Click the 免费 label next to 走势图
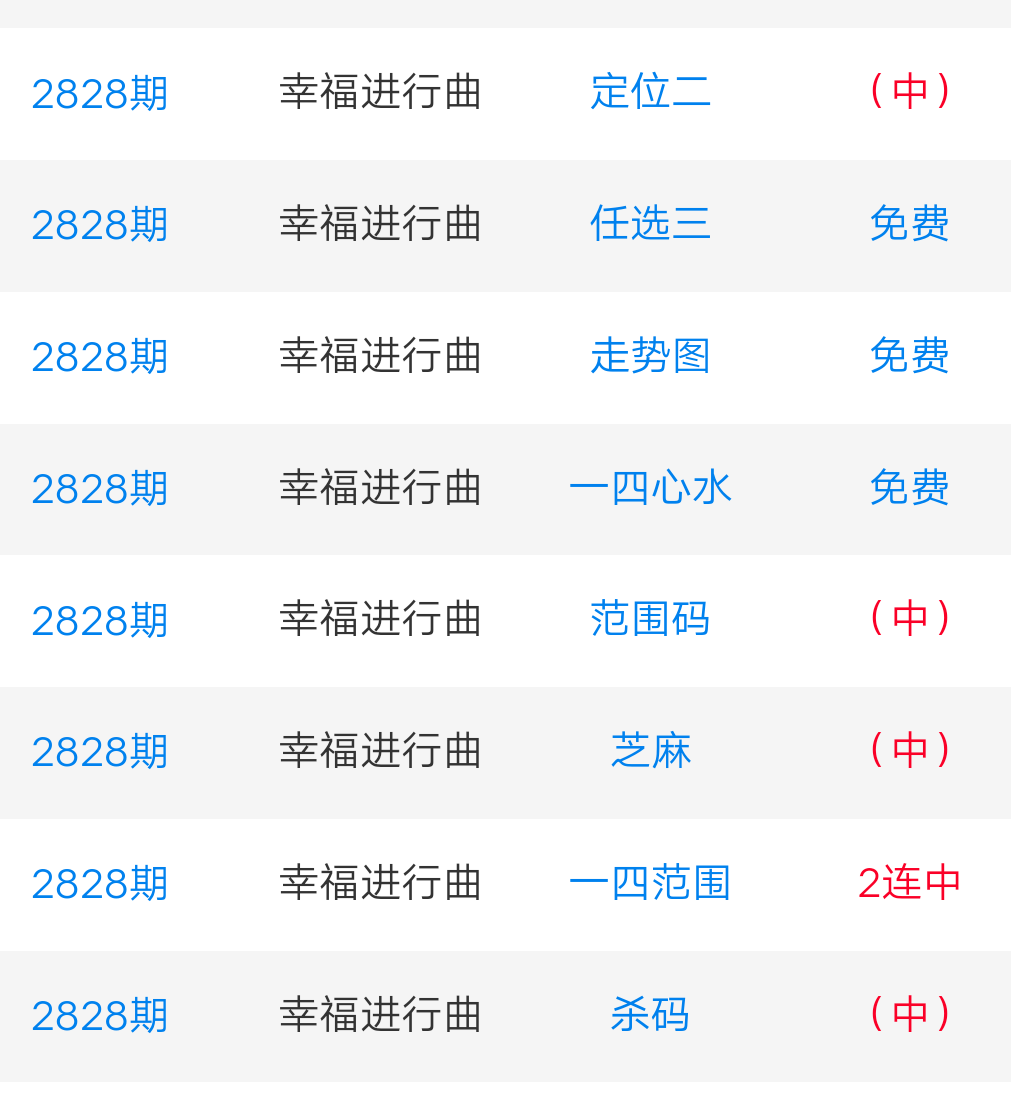 point(908,357)
